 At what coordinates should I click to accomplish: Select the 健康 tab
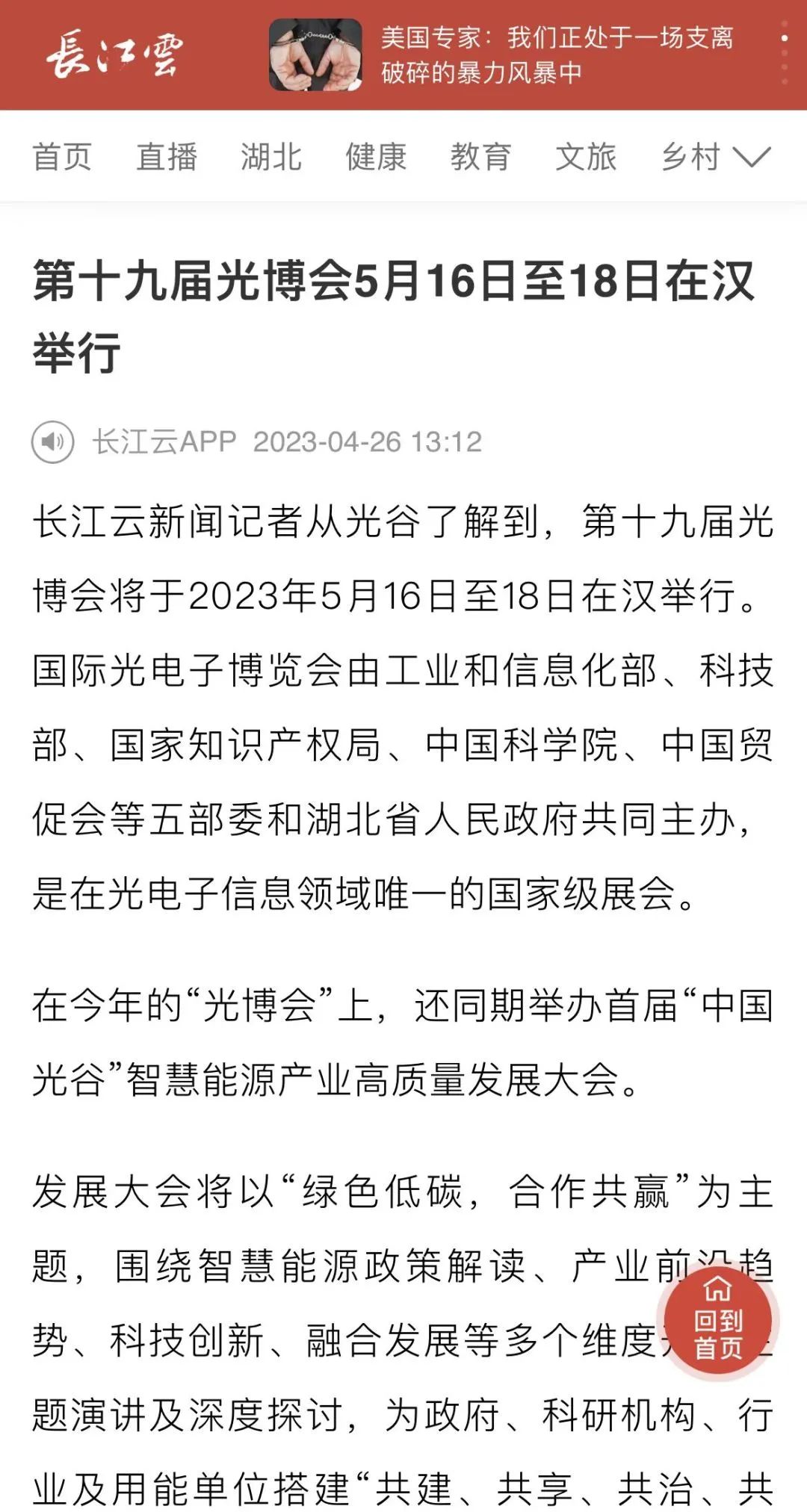376,157
